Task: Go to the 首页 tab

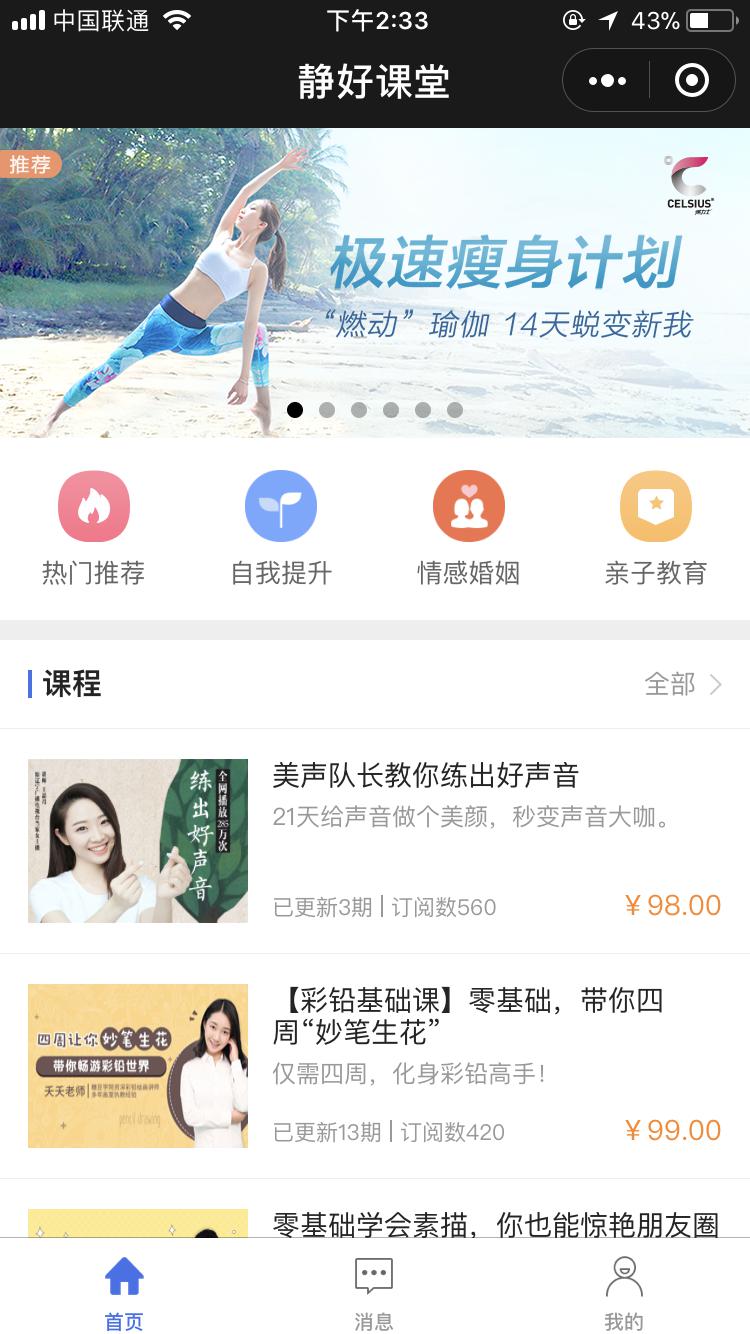Action: (x=125, y=1293)
